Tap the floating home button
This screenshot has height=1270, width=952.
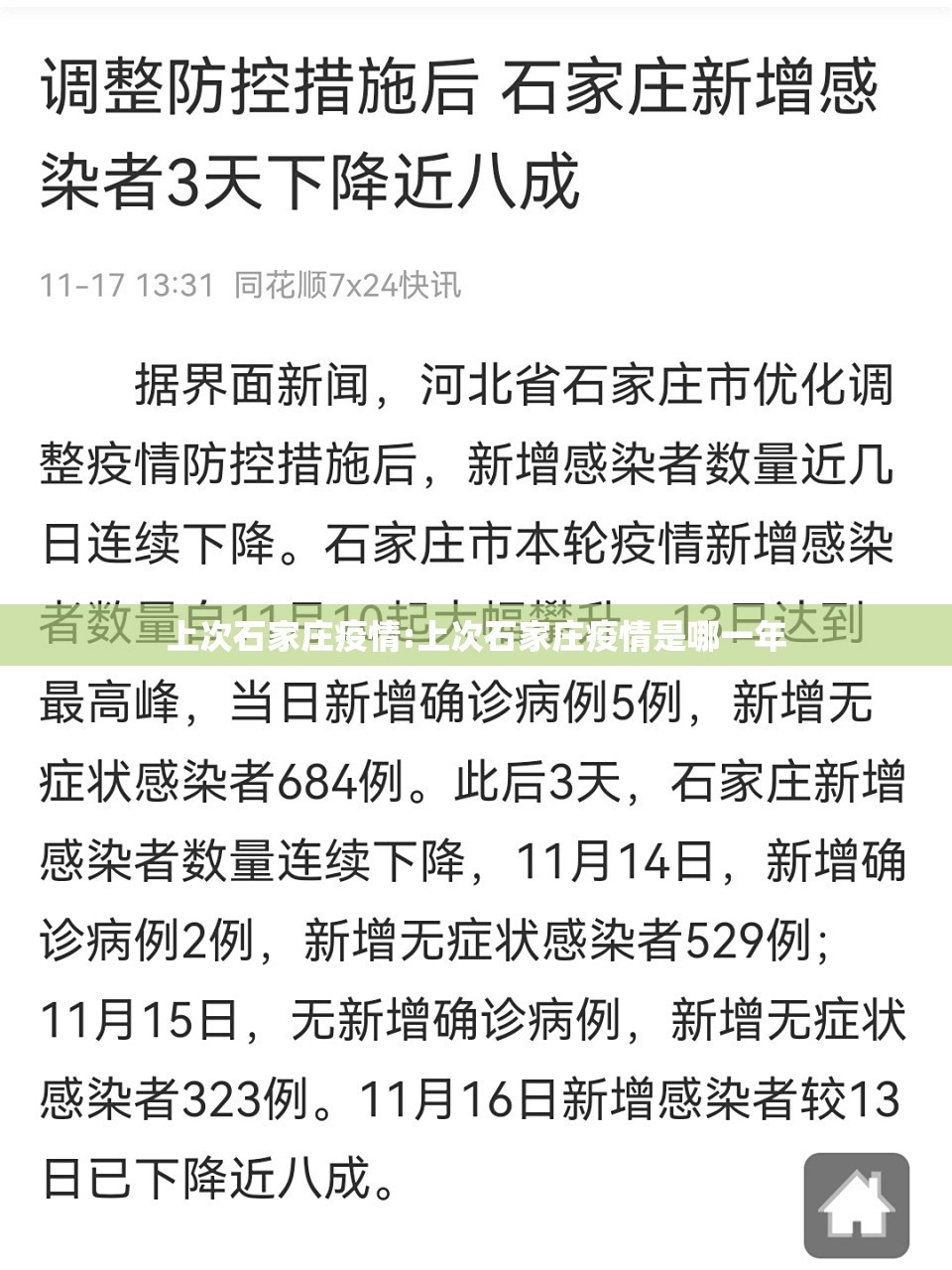[x=856, y=1205]
